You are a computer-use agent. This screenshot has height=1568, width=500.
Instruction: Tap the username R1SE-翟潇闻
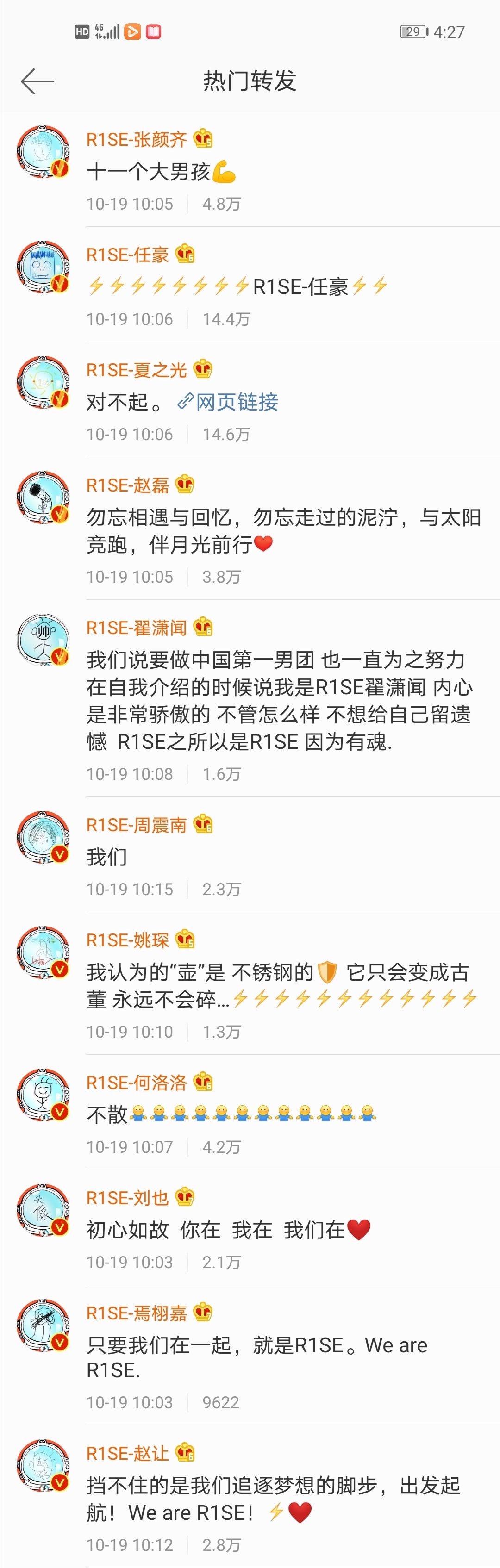pyautogui.click(x=137, y=628)
